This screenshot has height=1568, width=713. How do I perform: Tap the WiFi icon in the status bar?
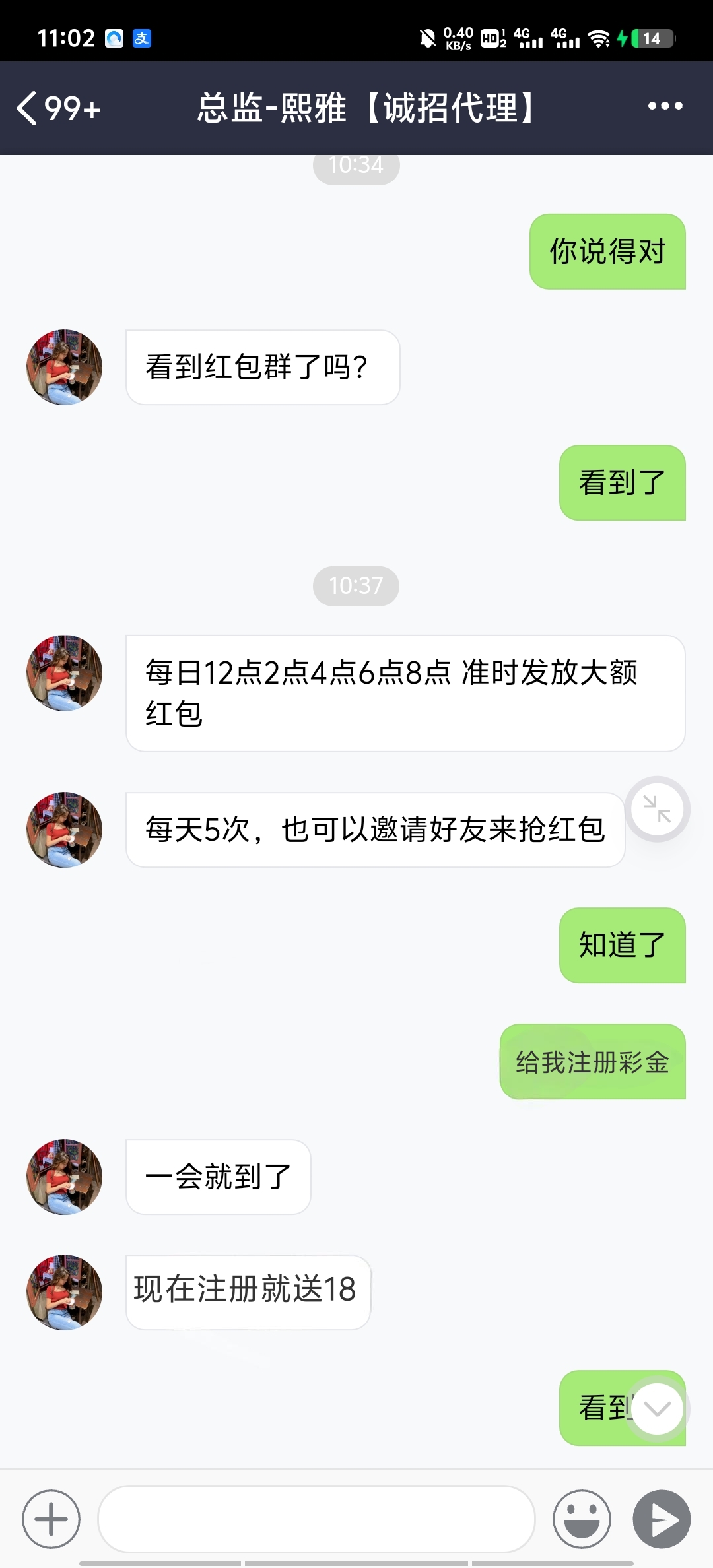(x=599, y=38)
